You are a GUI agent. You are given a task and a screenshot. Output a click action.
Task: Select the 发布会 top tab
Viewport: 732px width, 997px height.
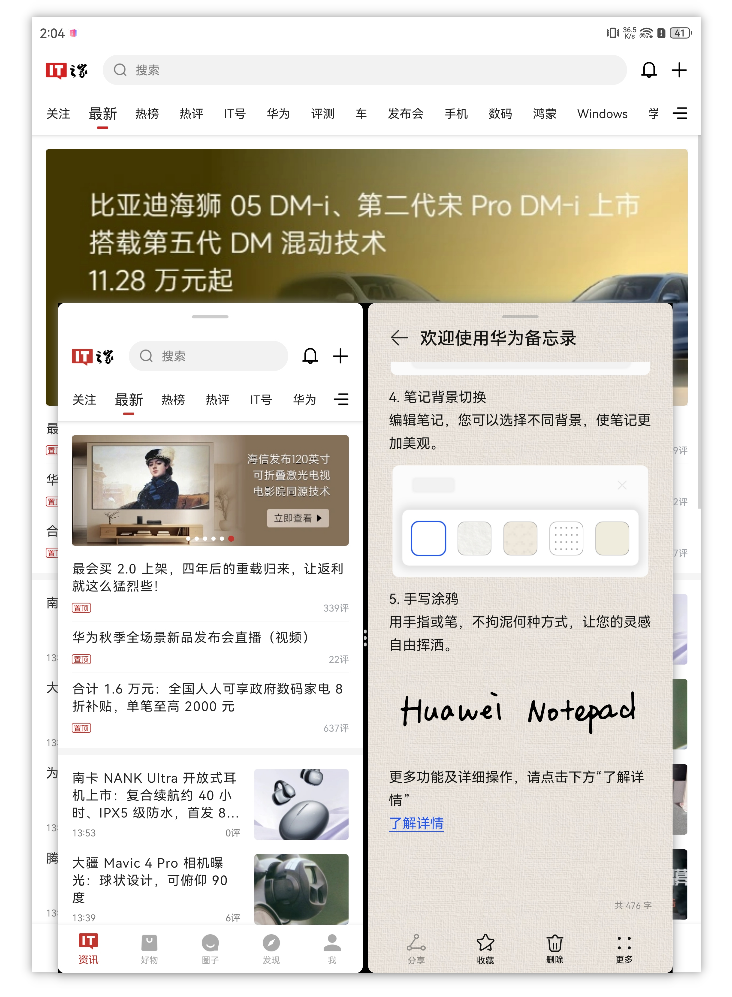[406, 114]
